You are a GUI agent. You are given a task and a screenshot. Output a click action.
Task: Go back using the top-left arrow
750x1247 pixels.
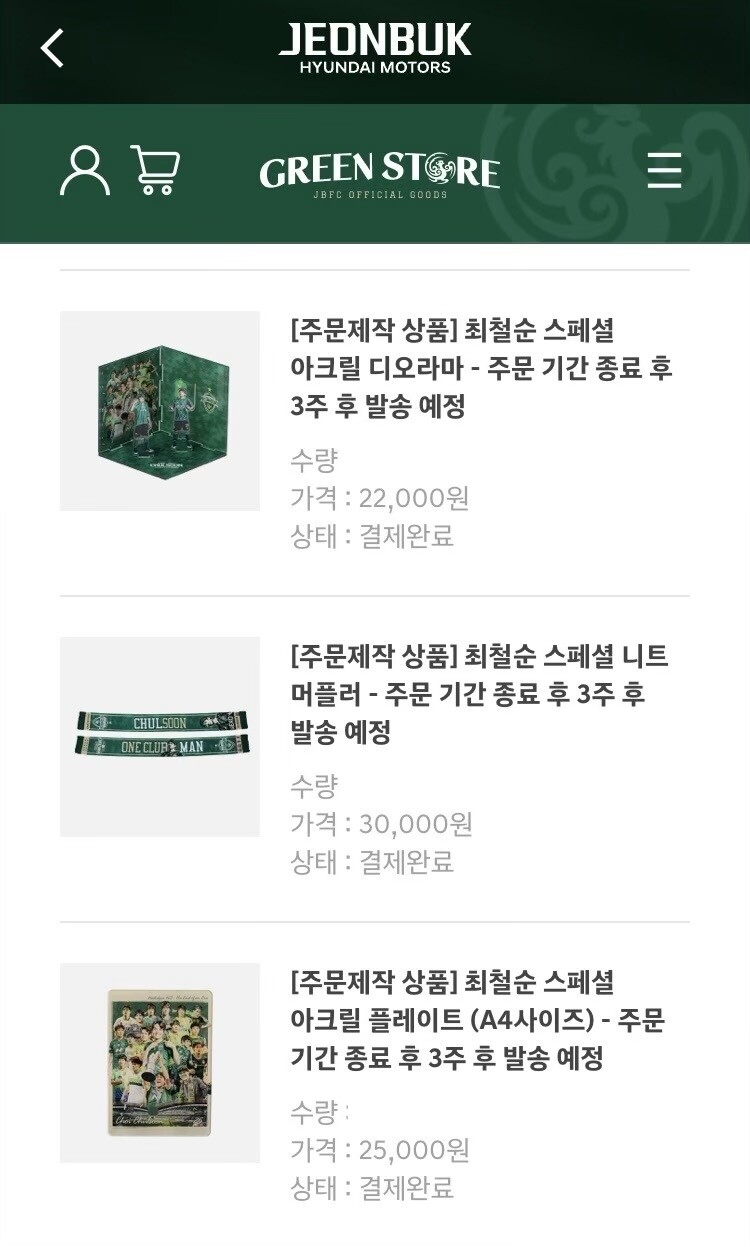pyautogui.click(x=52, y=48)
